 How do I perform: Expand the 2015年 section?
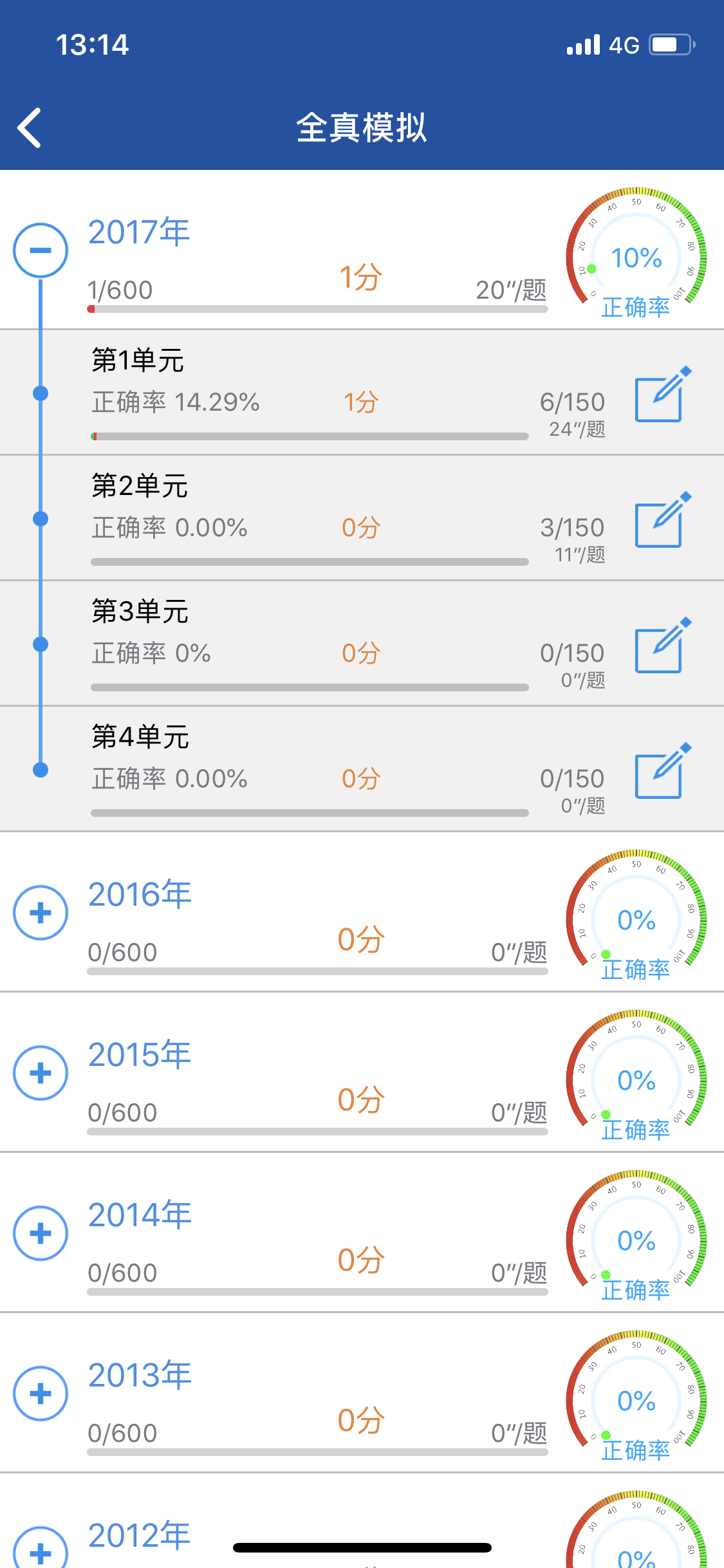pyautogui.click(x=41, y=1073)
